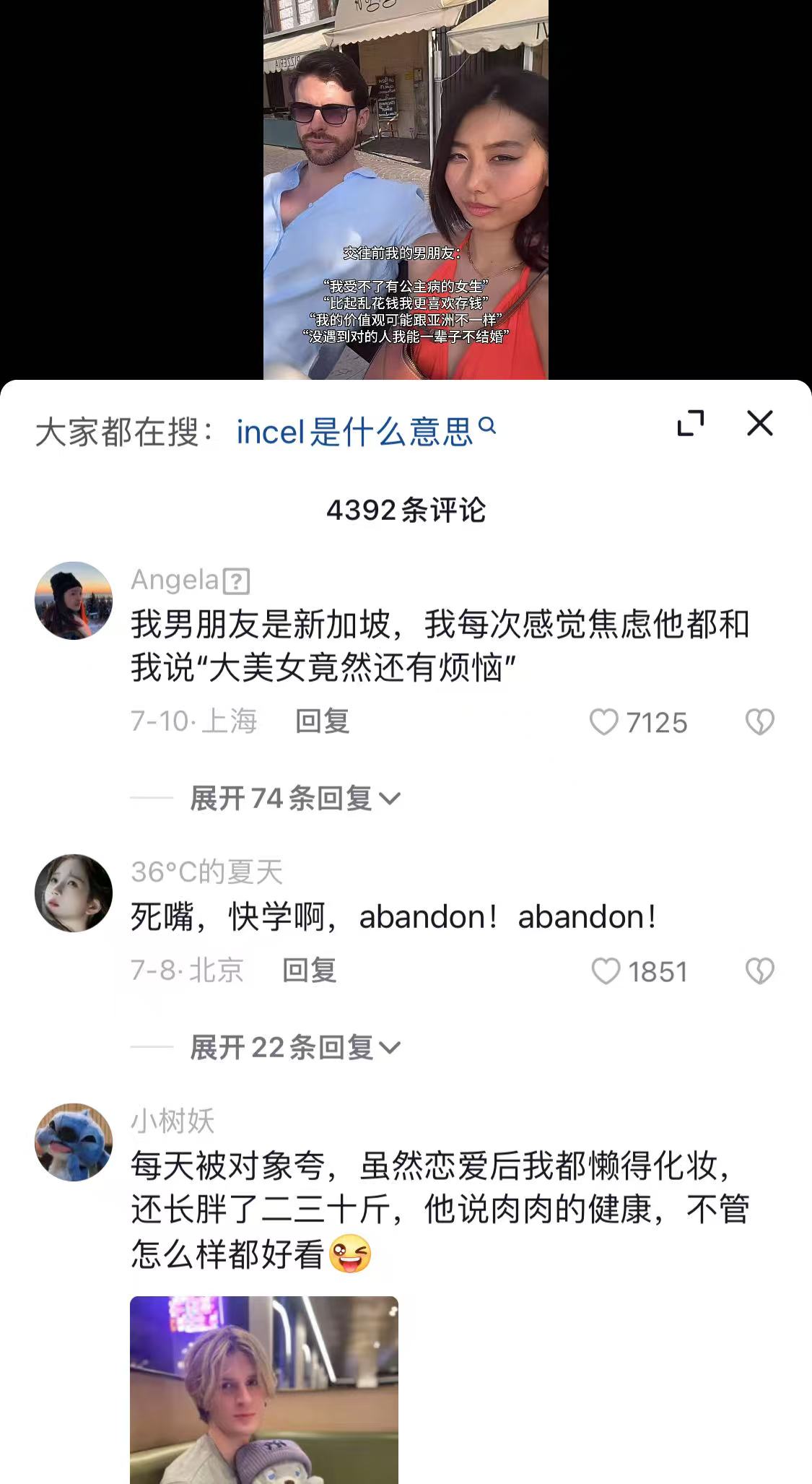This screenshot has width=812, height=1484.
Task: Reply to 36°C的夏天's comment
Action: click(309, 971)
